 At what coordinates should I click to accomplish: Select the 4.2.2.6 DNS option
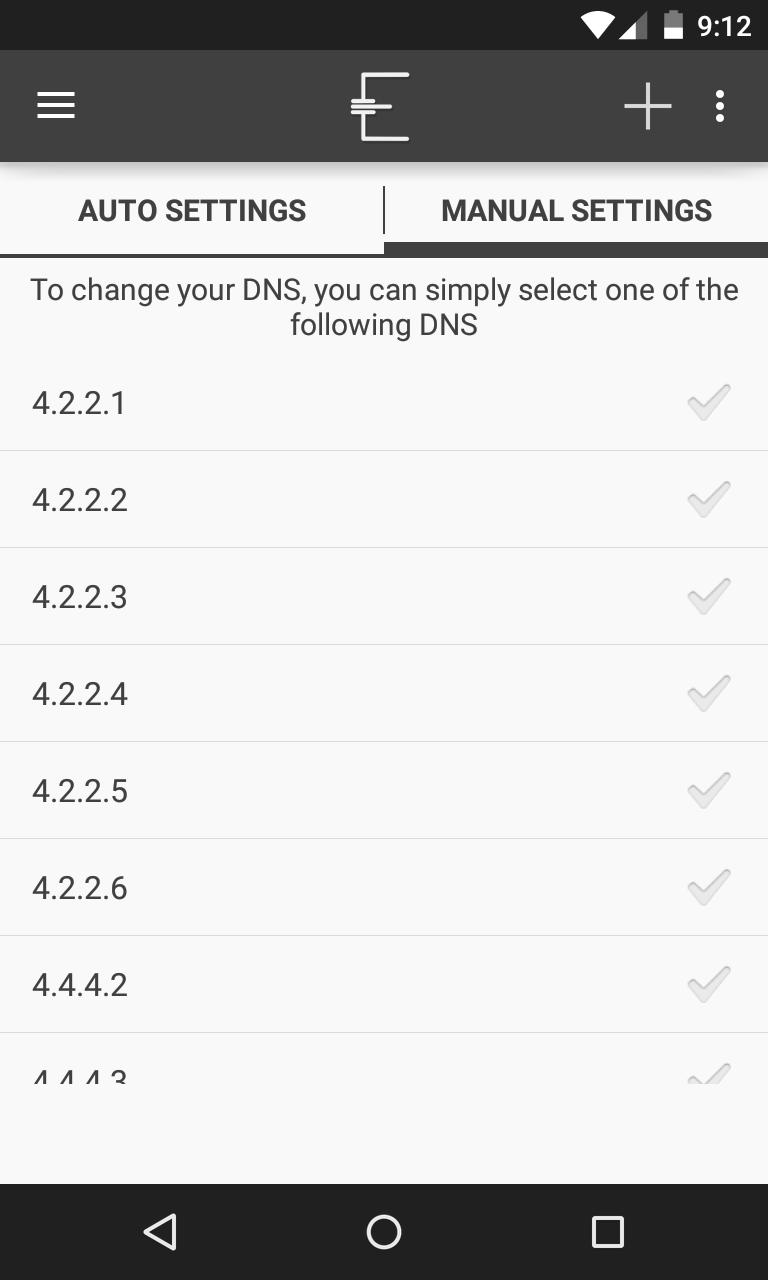pos(384,888)
